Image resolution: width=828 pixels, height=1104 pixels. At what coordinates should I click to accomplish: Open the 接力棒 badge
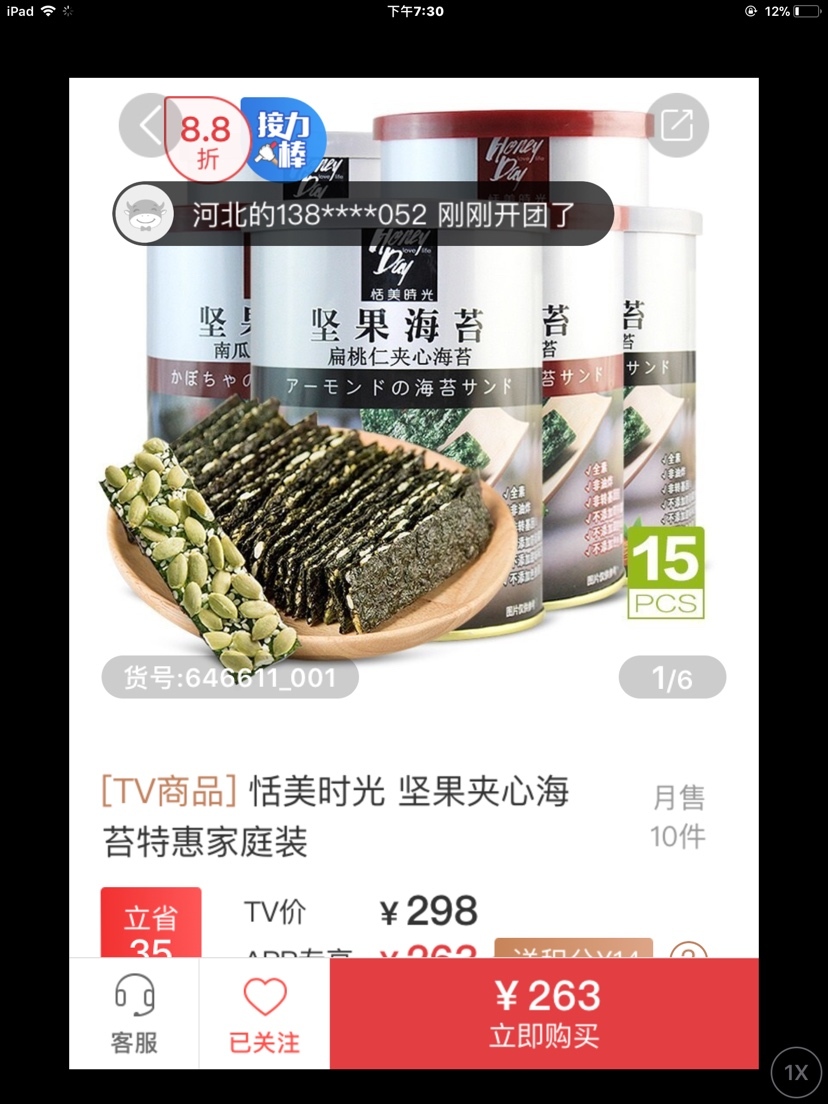coord(284,137)
